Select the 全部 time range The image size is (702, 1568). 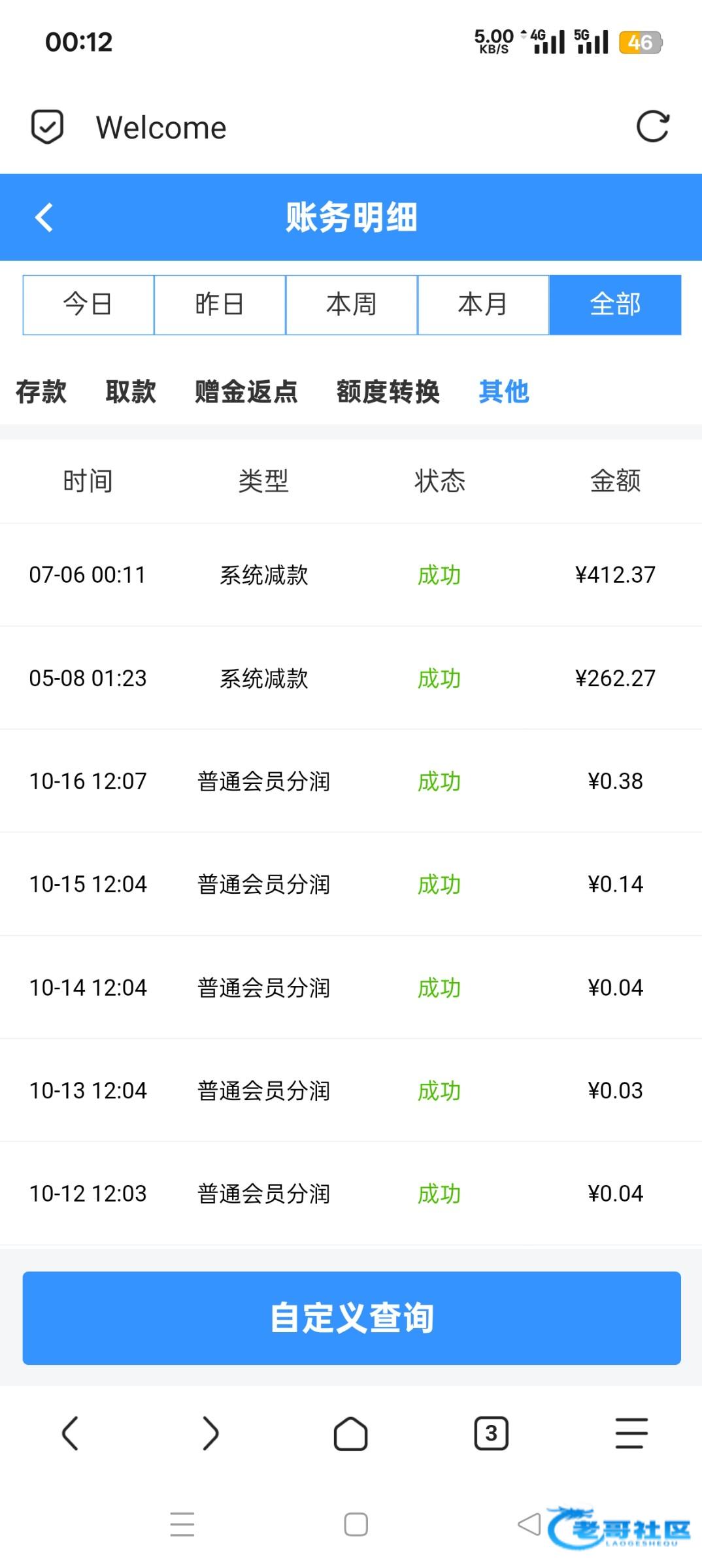(615, 304)
